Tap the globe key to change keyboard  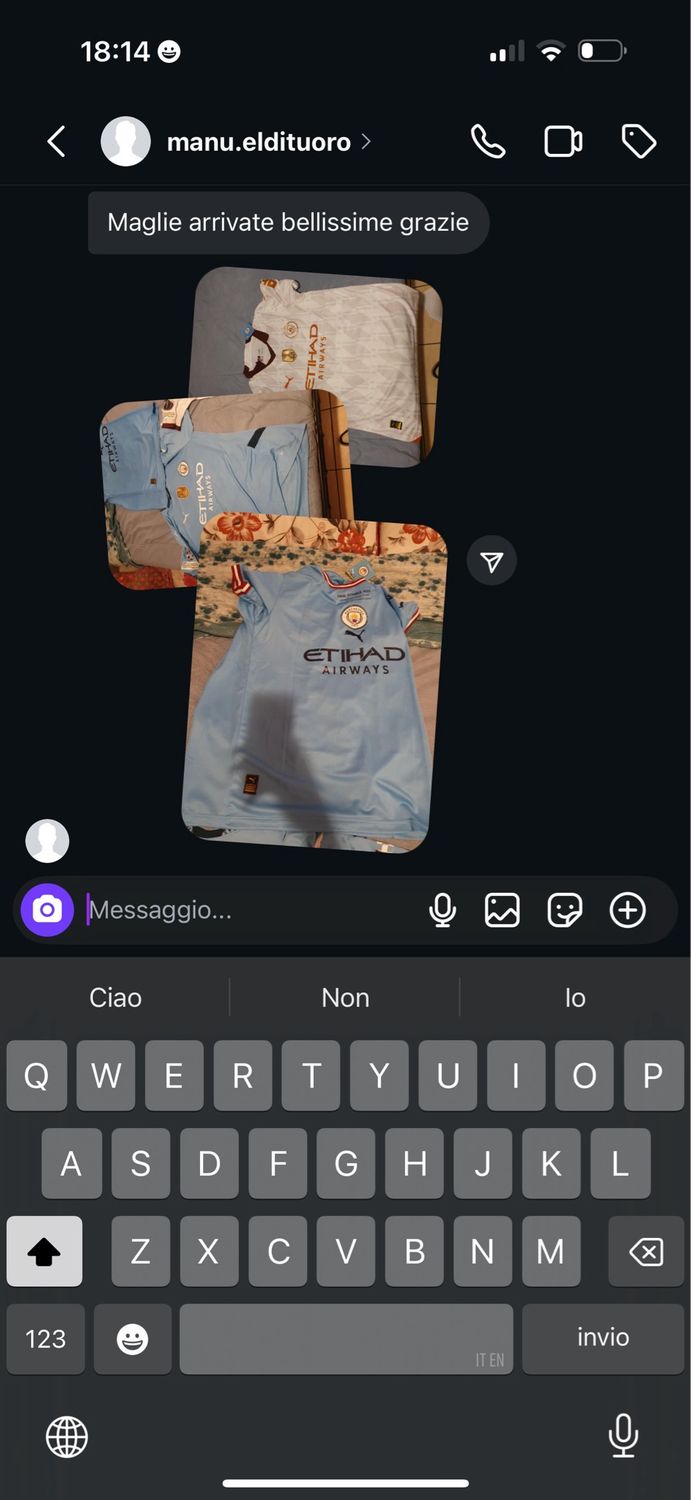click(67, 1437)
